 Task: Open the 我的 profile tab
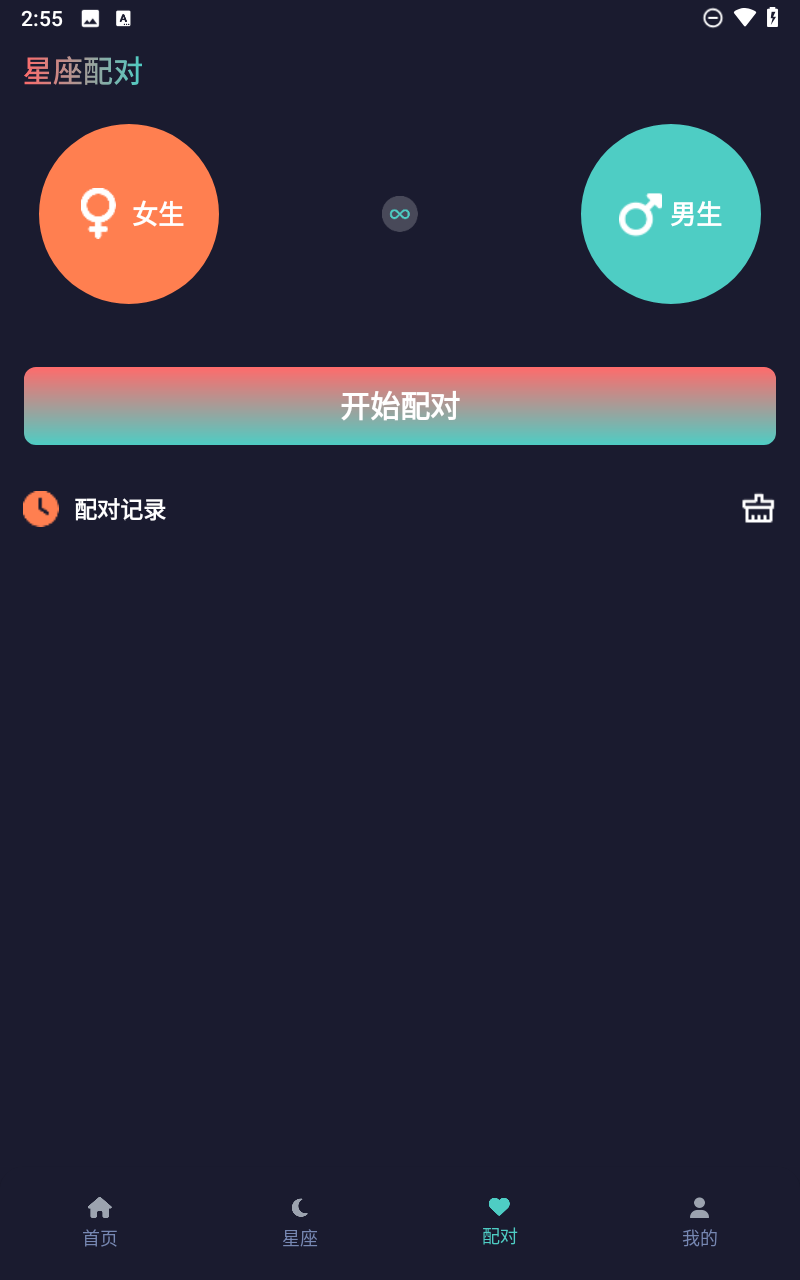[700, 1221]
